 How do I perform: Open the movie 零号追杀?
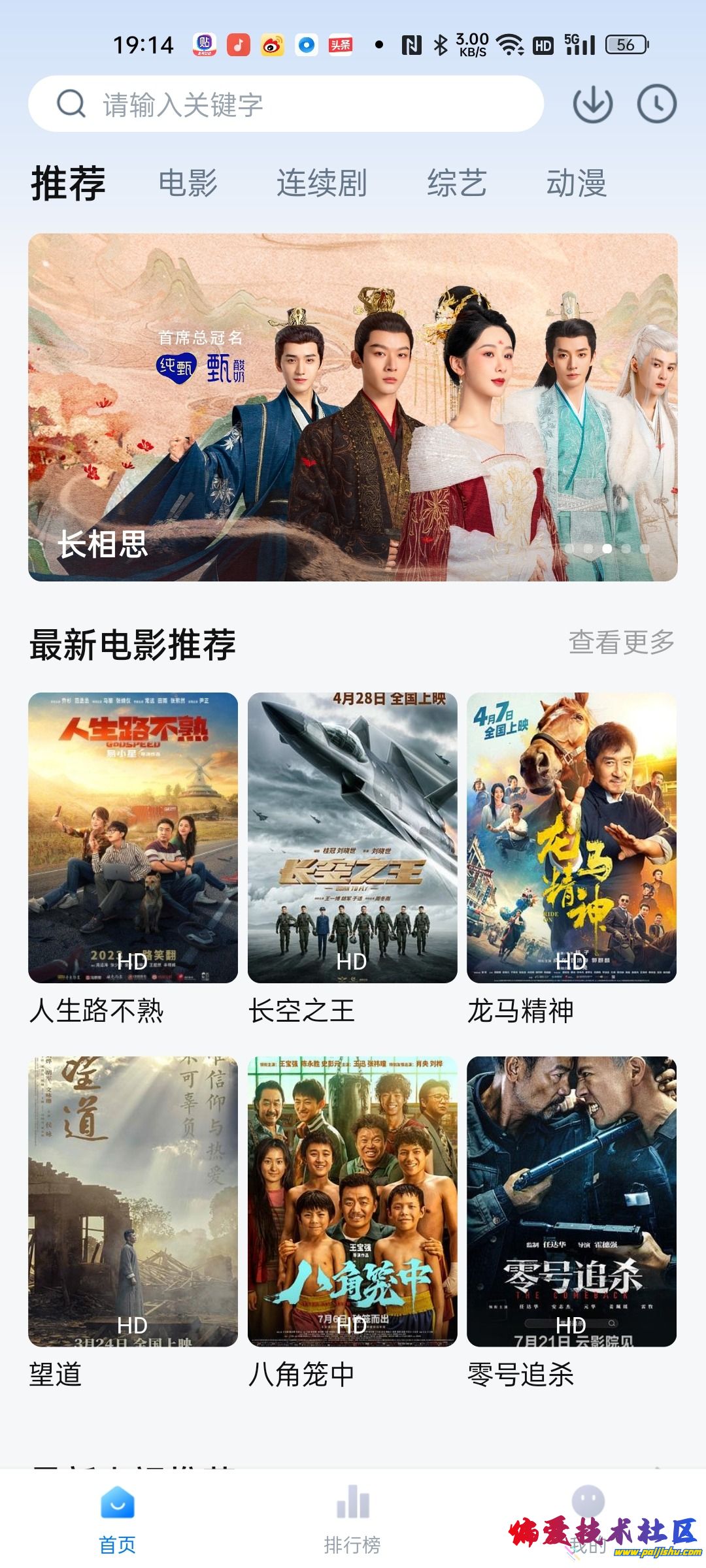point(571,1201)
